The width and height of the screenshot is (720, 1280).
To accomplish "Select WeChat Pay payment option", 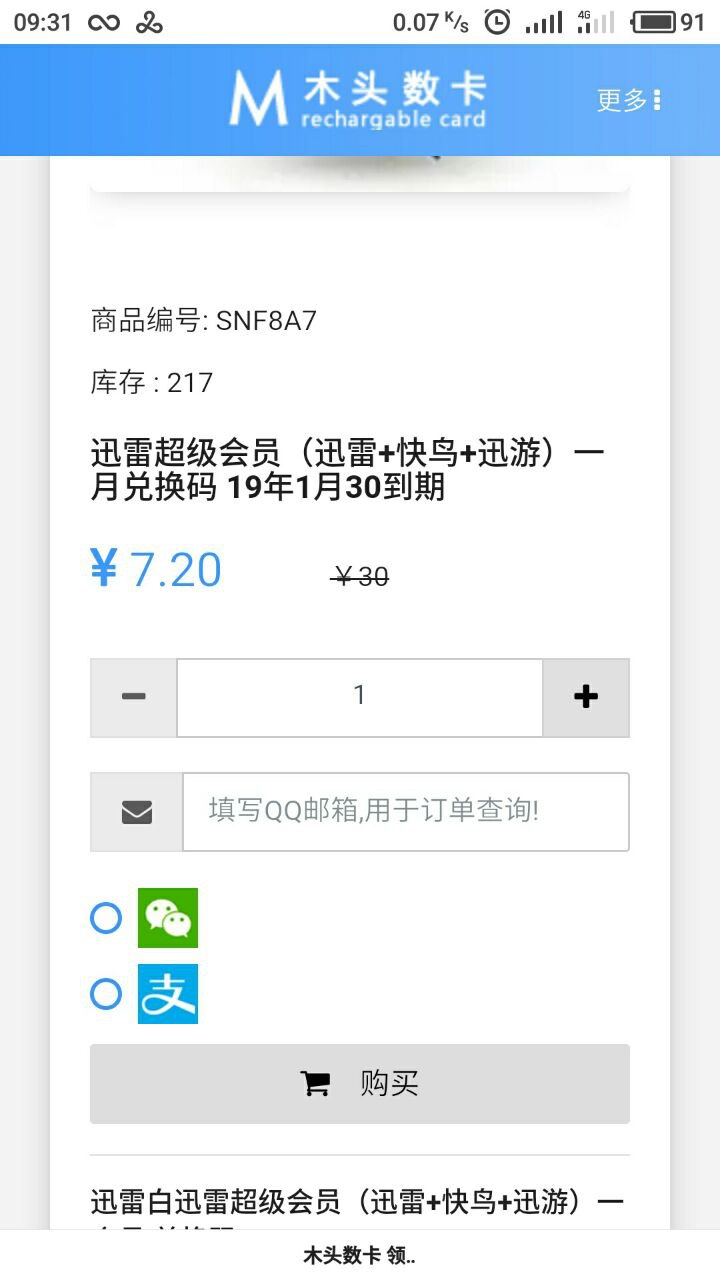I will [x=106, y=918].
